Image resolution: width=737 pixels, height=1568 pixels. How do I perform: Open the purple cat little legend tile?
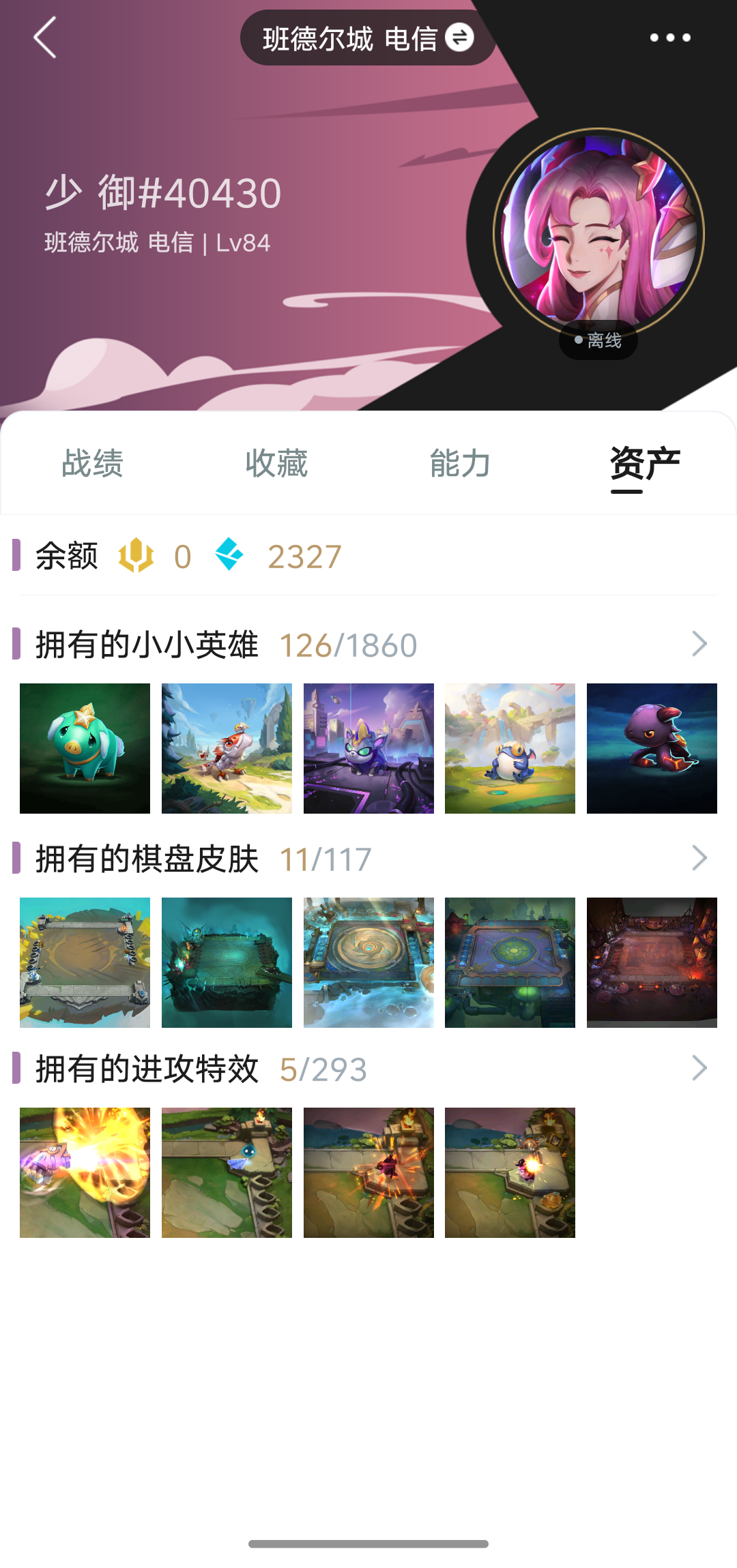click(369, 748)
